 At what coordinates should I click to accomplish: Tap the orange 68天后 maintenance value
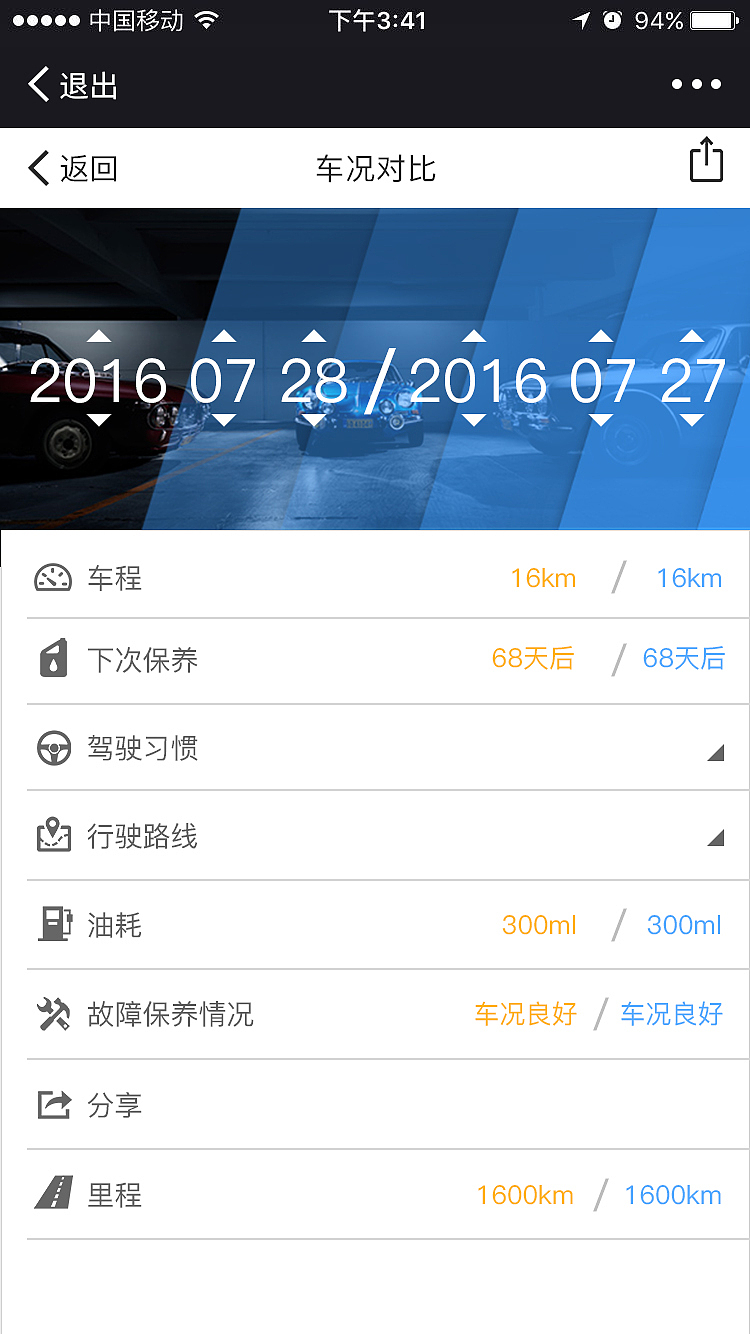click(533, 658)
